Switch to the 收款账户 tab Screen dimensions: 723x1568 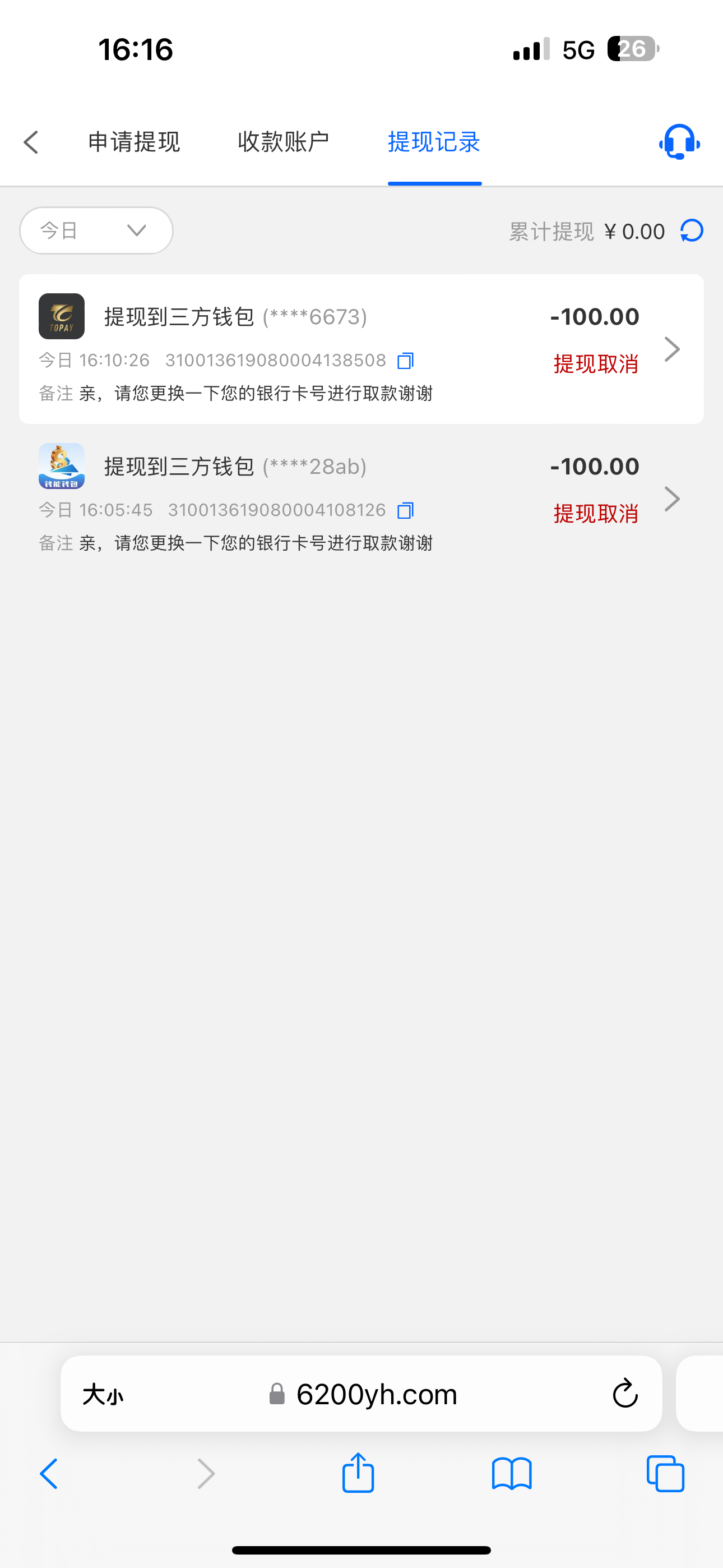(283, 142)
